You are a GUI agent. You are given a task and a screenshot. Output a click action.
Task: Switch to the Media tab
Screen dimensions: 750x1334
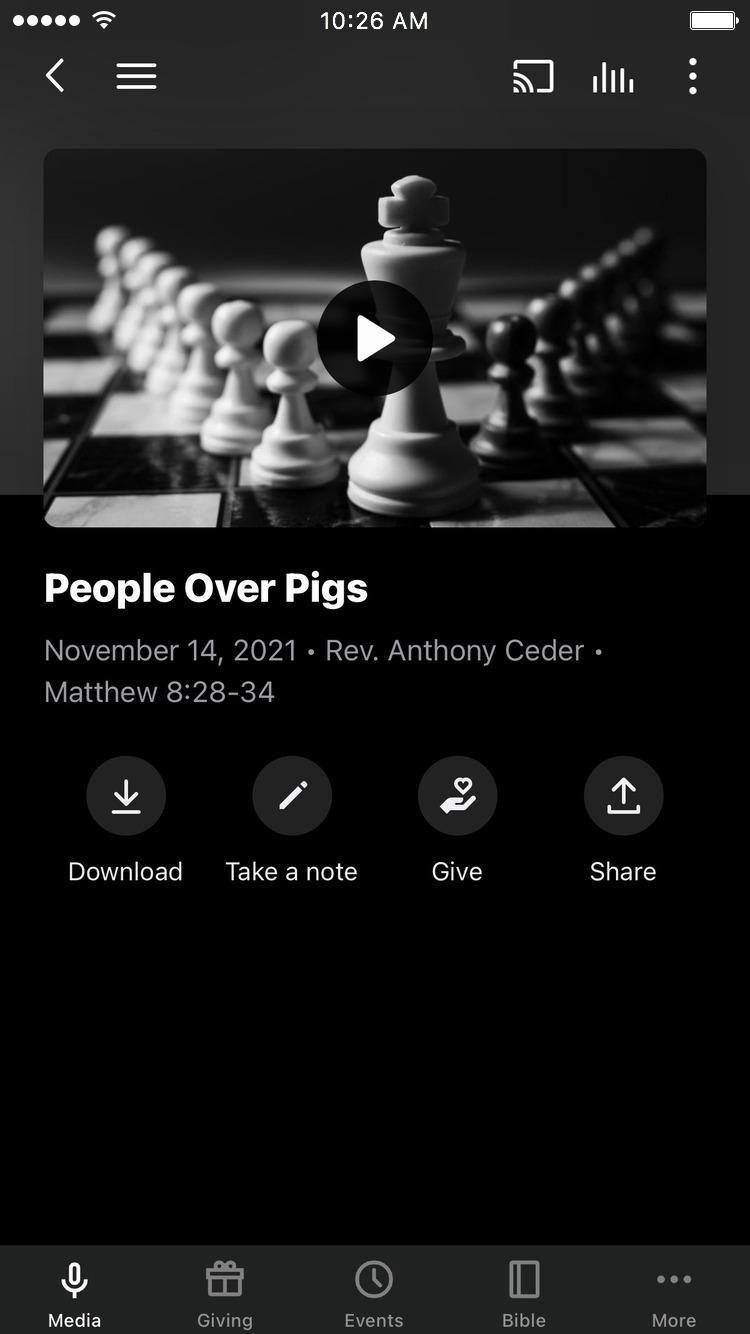75,1293
